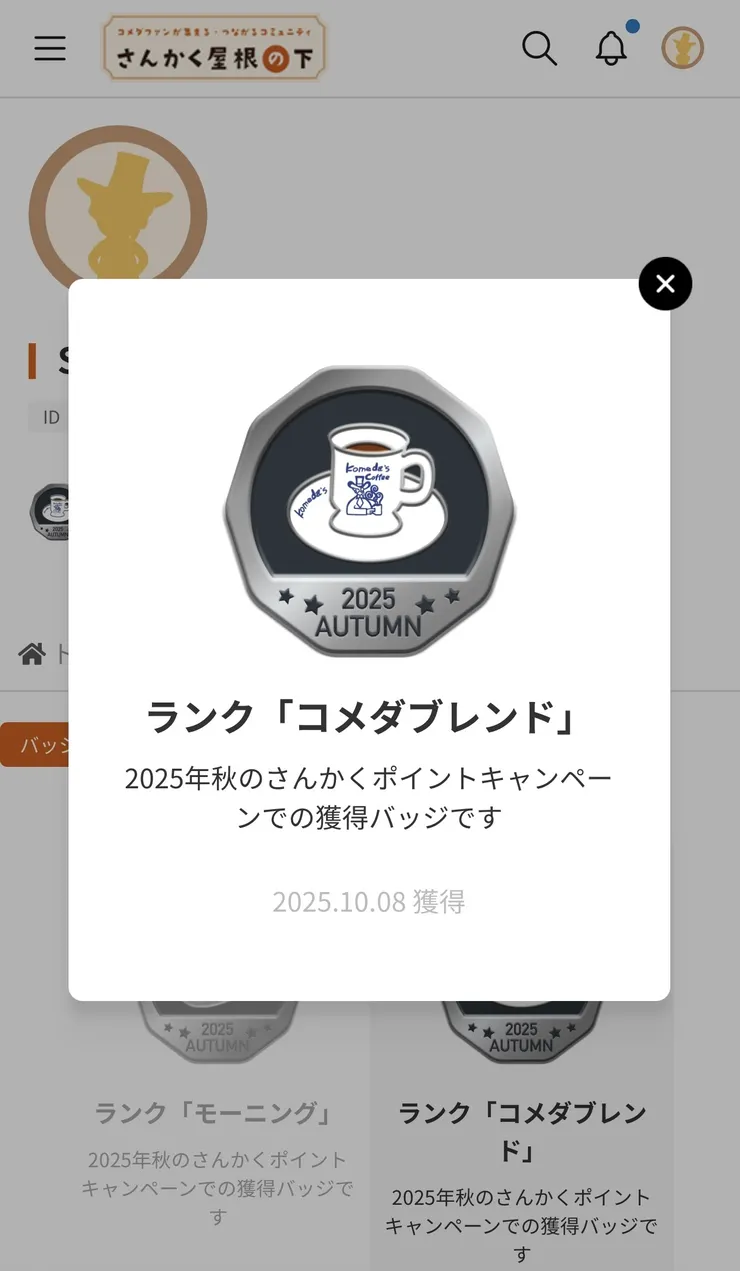Check notifications via the bell icon
740x1271 pixels.
tap(612, 48)
